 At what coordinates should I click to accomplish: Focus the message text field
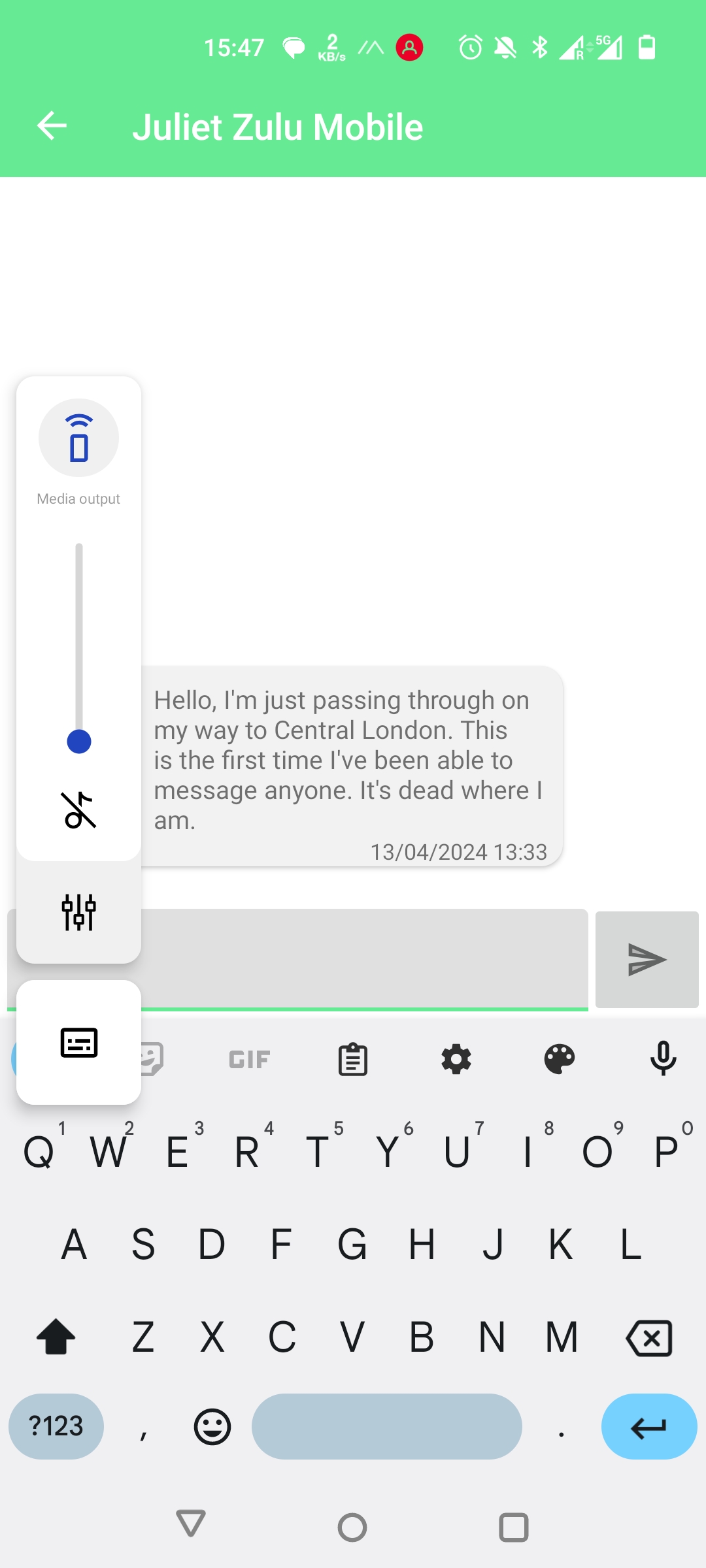[363, 958]
